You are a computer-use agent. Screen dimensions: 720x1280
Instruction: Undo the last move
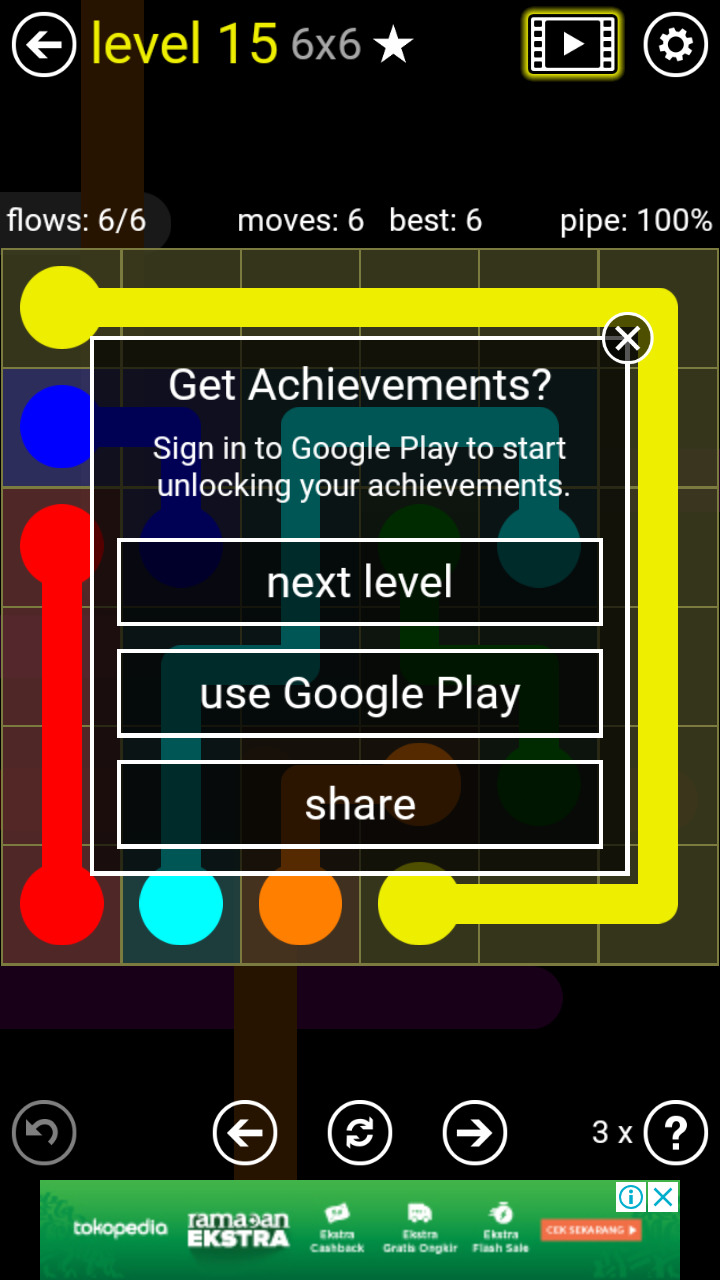click(x=44, y=1132)
